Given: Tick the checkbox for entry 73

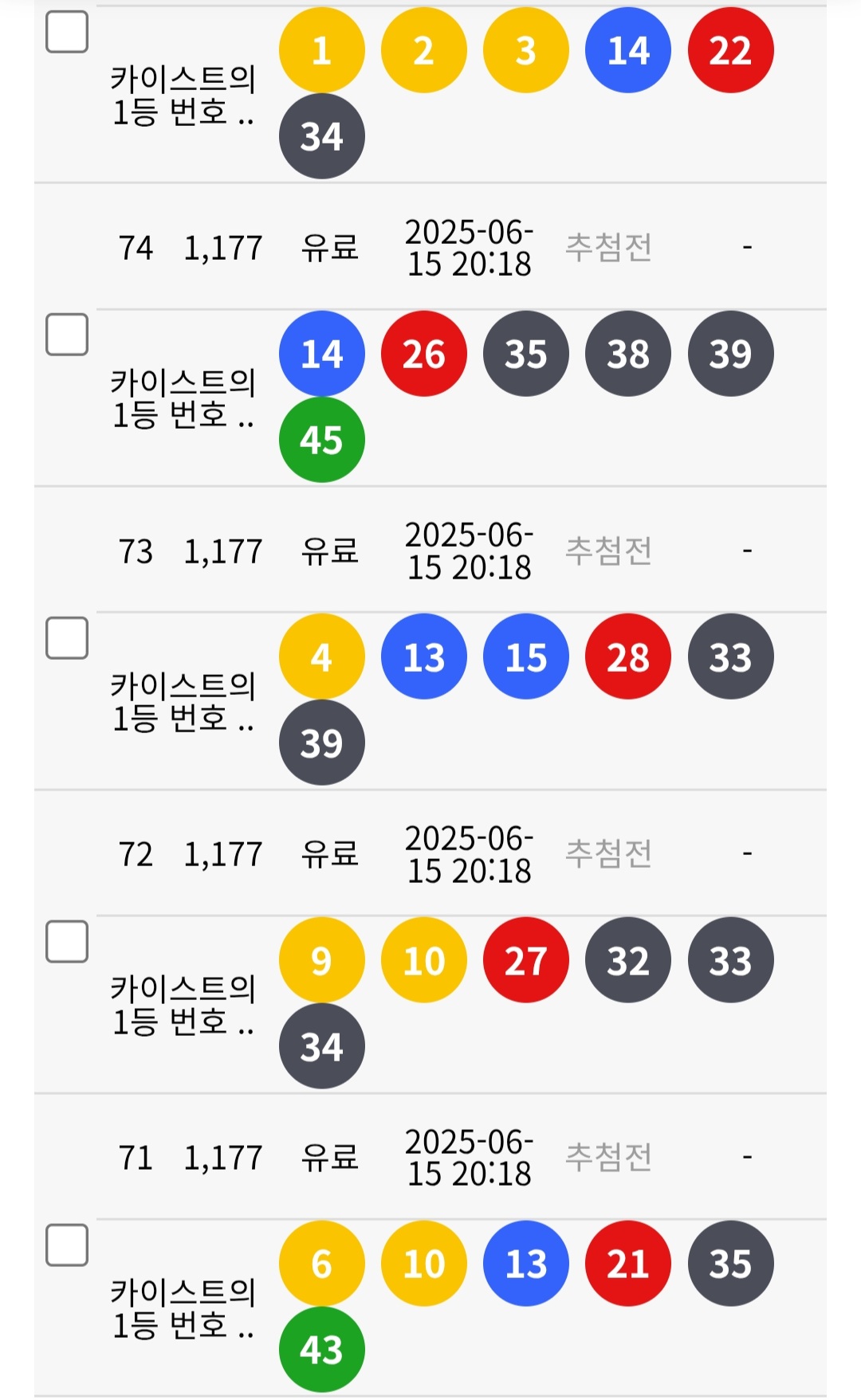Looking at the screenshot, I should pos(67,637).
